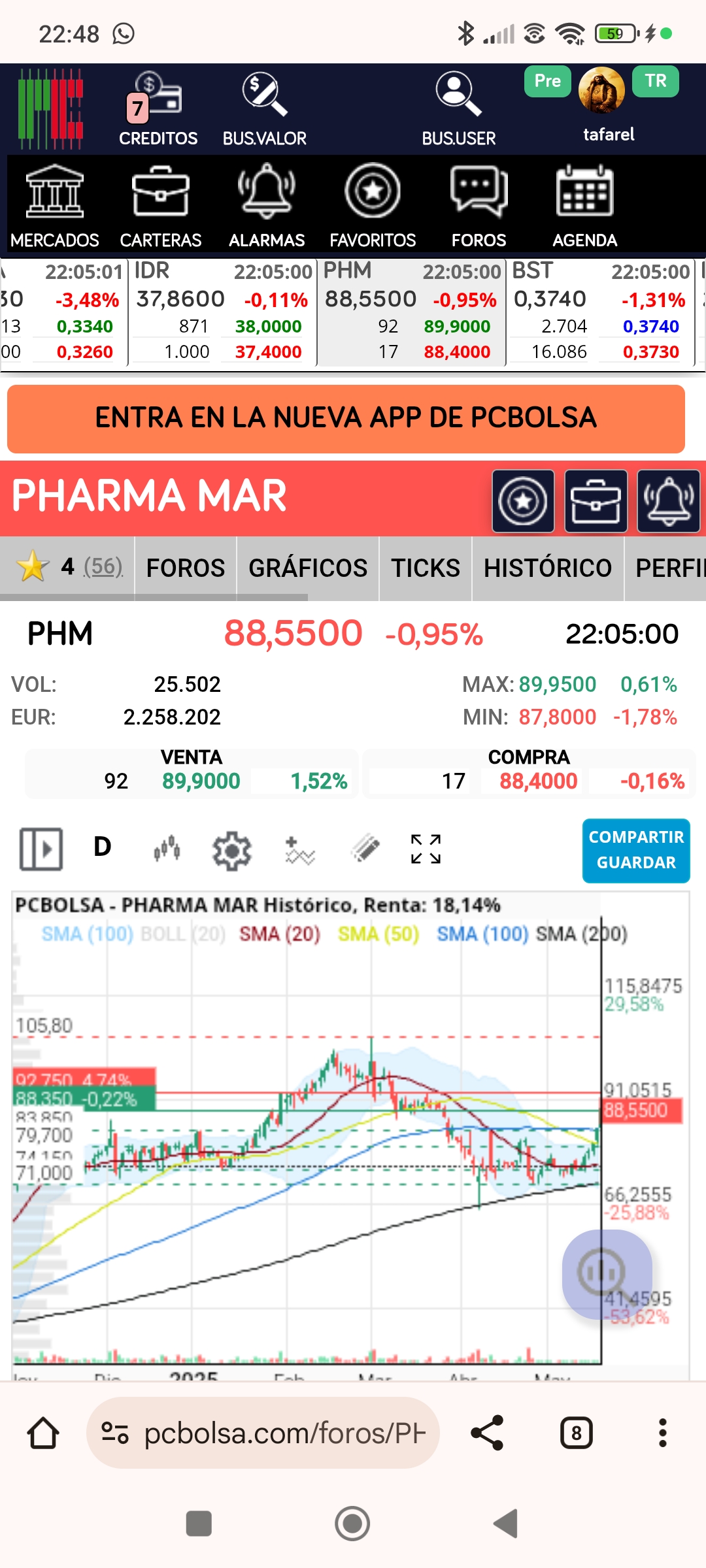Add Pharma Mar to favorites

523,501
